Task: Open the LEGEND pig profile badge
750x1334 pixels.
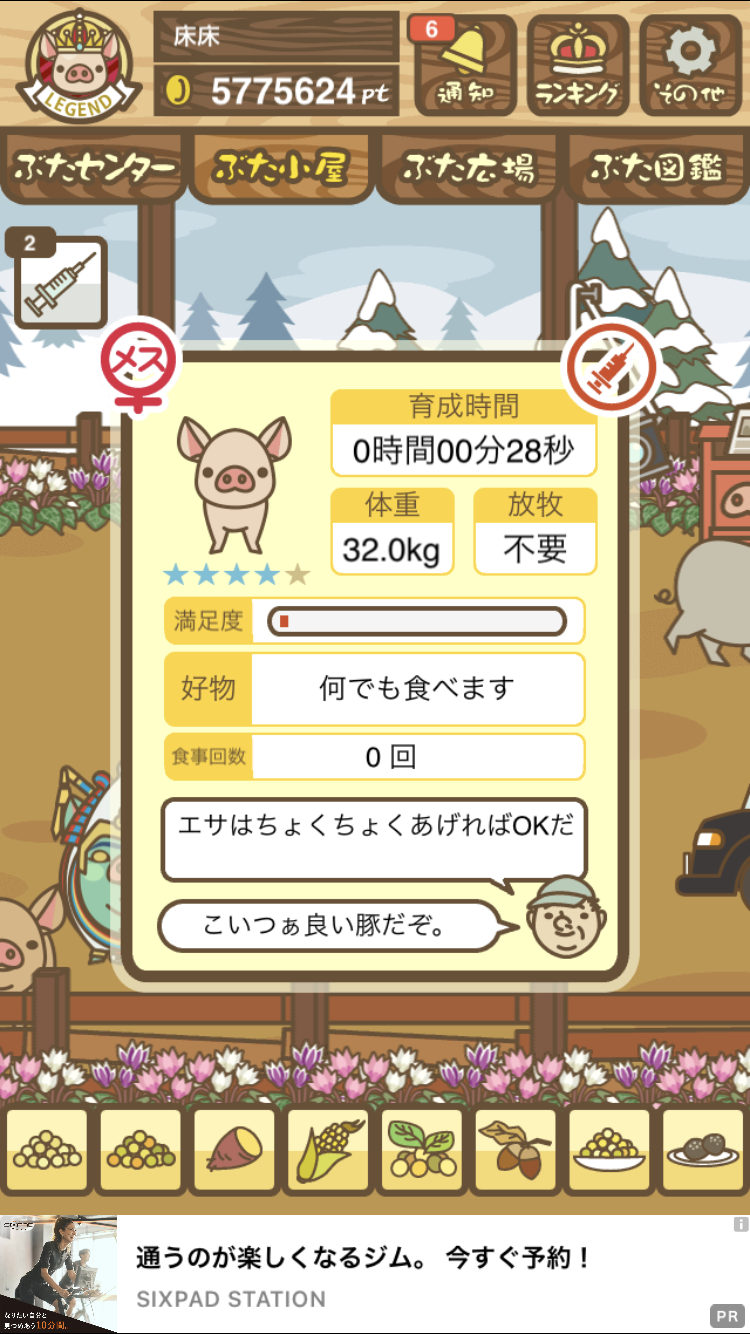Action: 77,65
